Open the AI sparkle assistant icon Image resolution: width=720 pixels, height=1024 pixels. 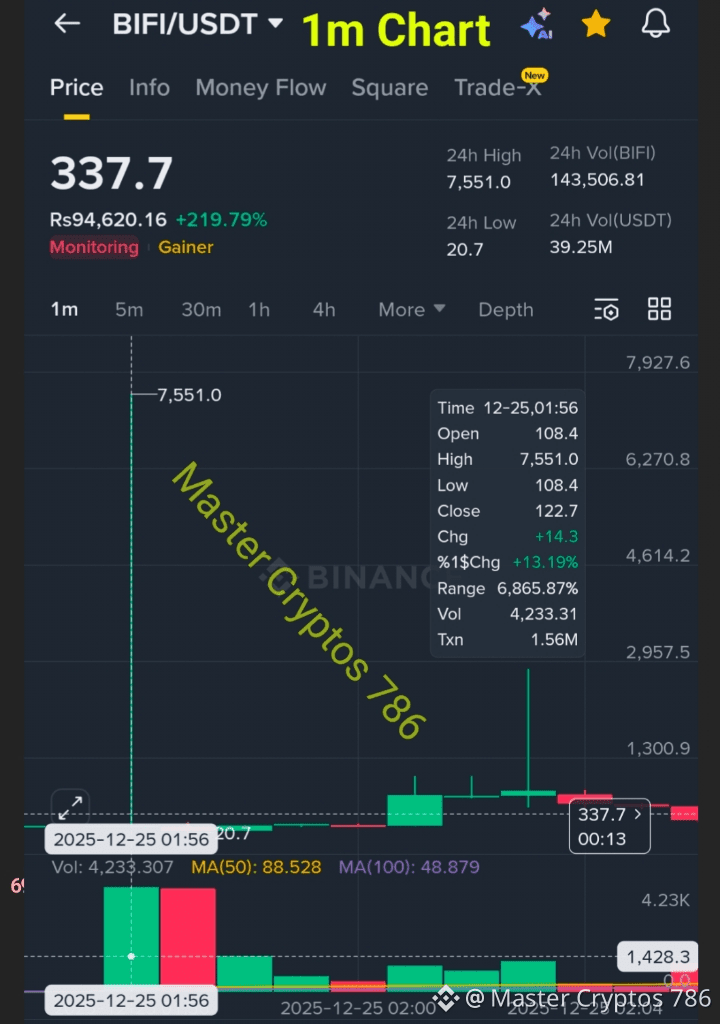point(537,24)
